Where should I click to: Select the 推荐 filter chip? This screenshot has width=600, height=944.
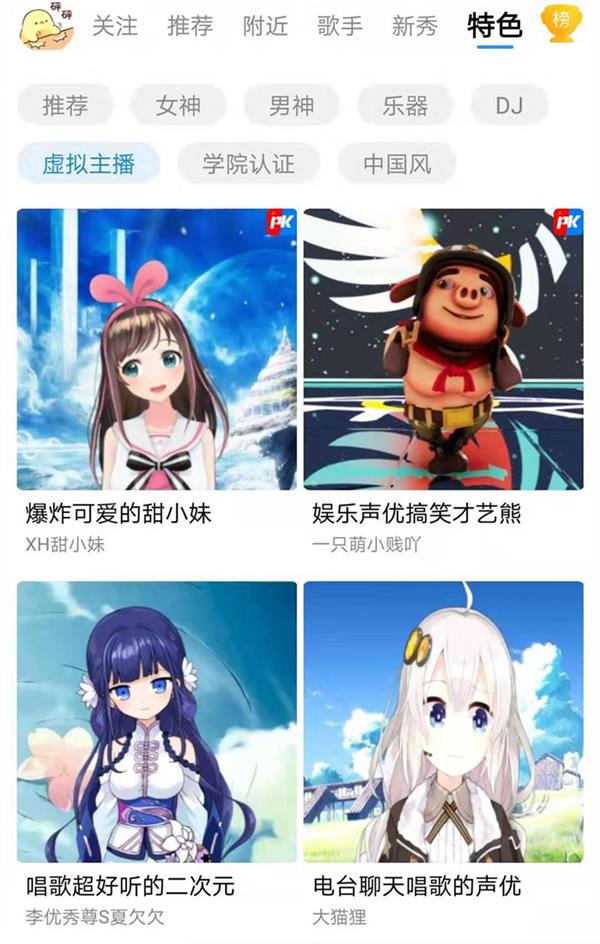pyautogui.click(x=65, y=105)
